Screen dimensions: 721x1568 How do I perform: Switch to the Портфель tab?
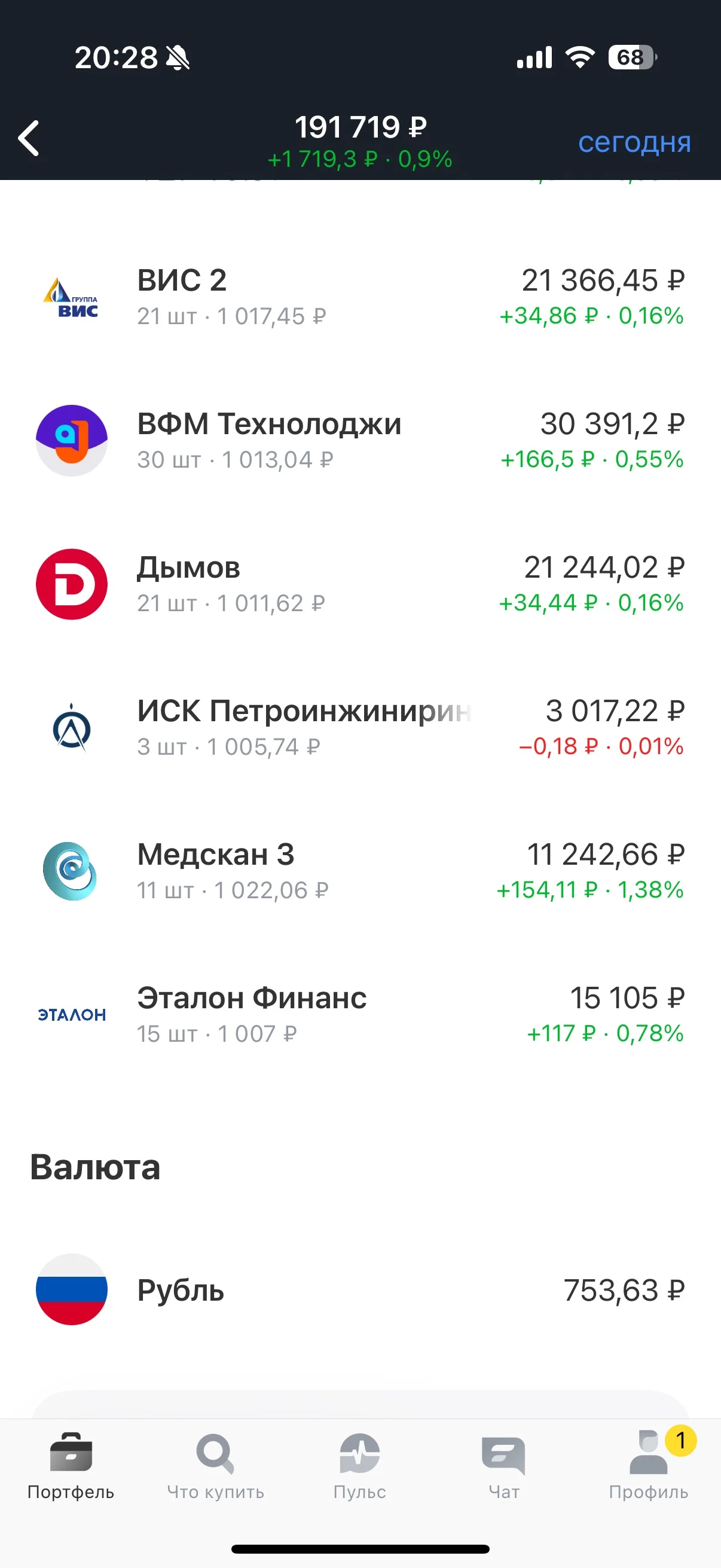tap(71, 1467)
